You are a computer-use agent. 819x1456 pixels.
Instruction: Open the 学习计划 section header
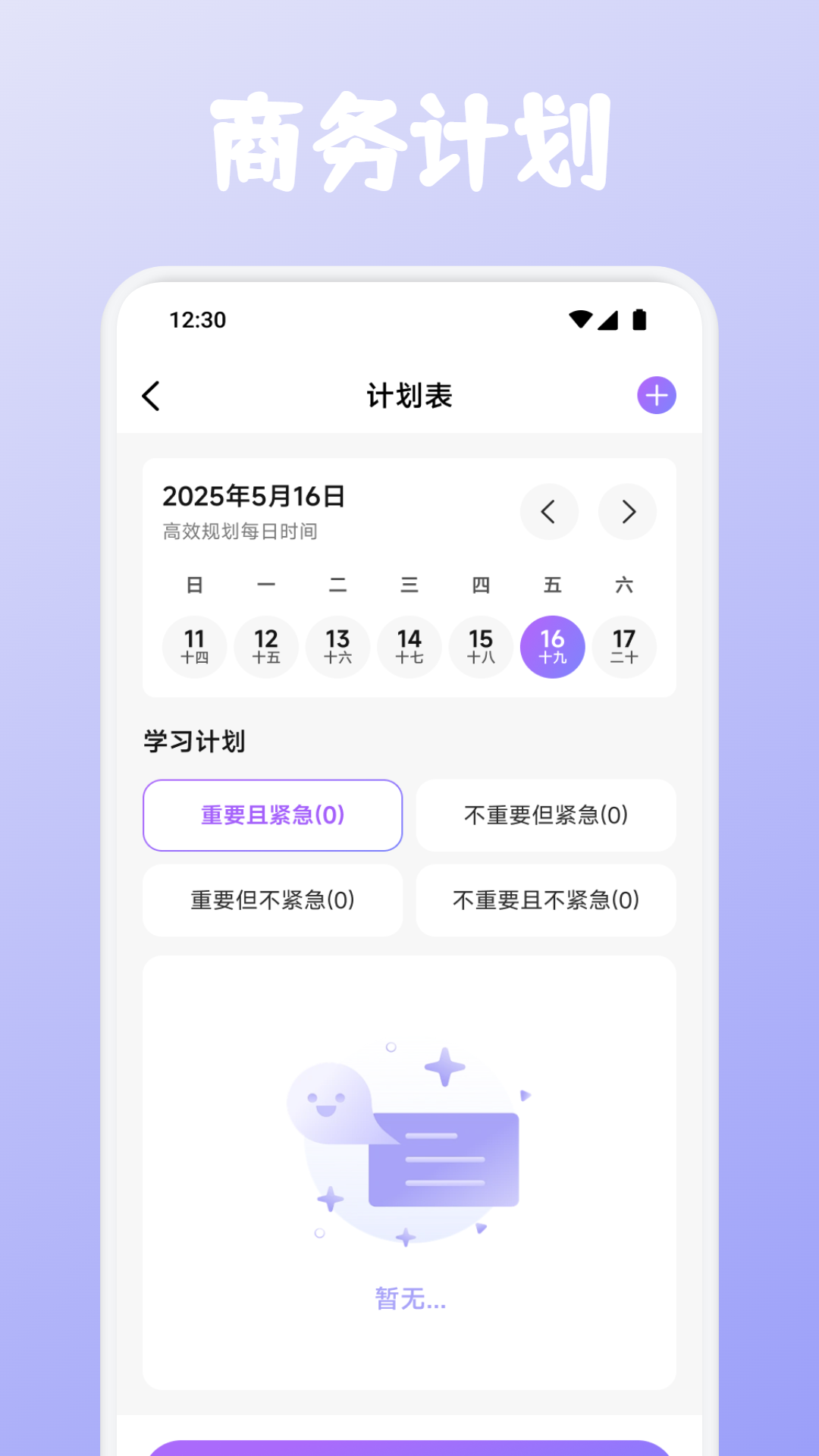[196, 741]
